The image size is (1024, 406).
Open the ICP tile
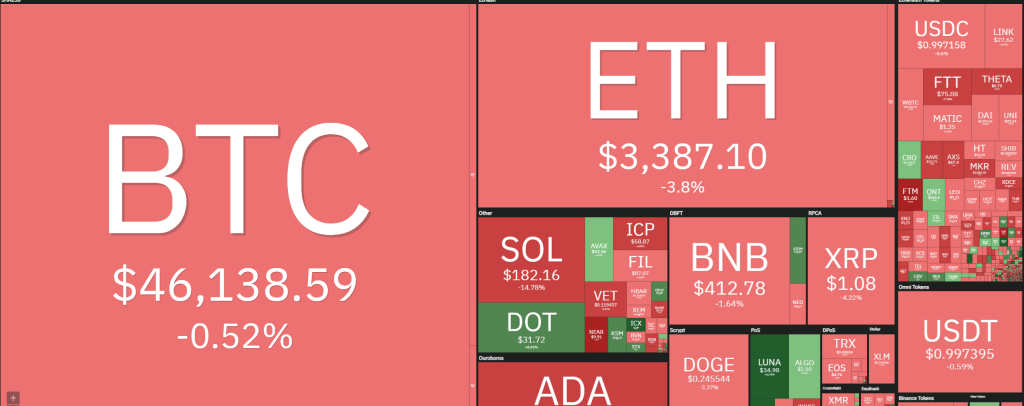(x=640, y=234)
